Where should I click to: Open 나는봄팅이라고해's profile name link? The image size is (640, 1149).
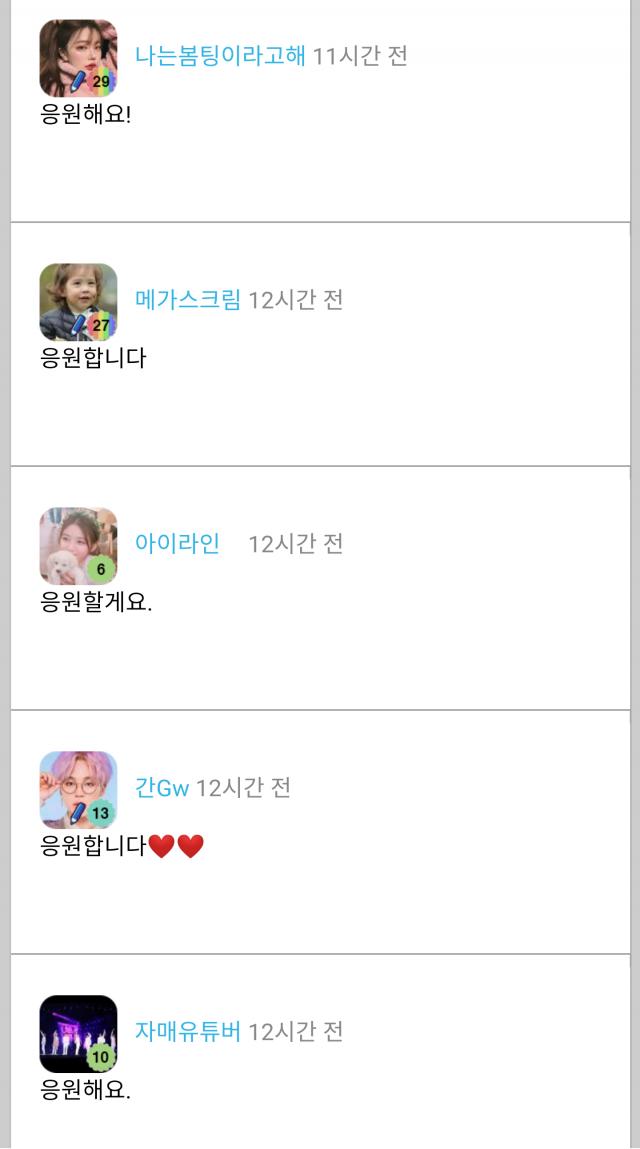[x=220, y=56]
